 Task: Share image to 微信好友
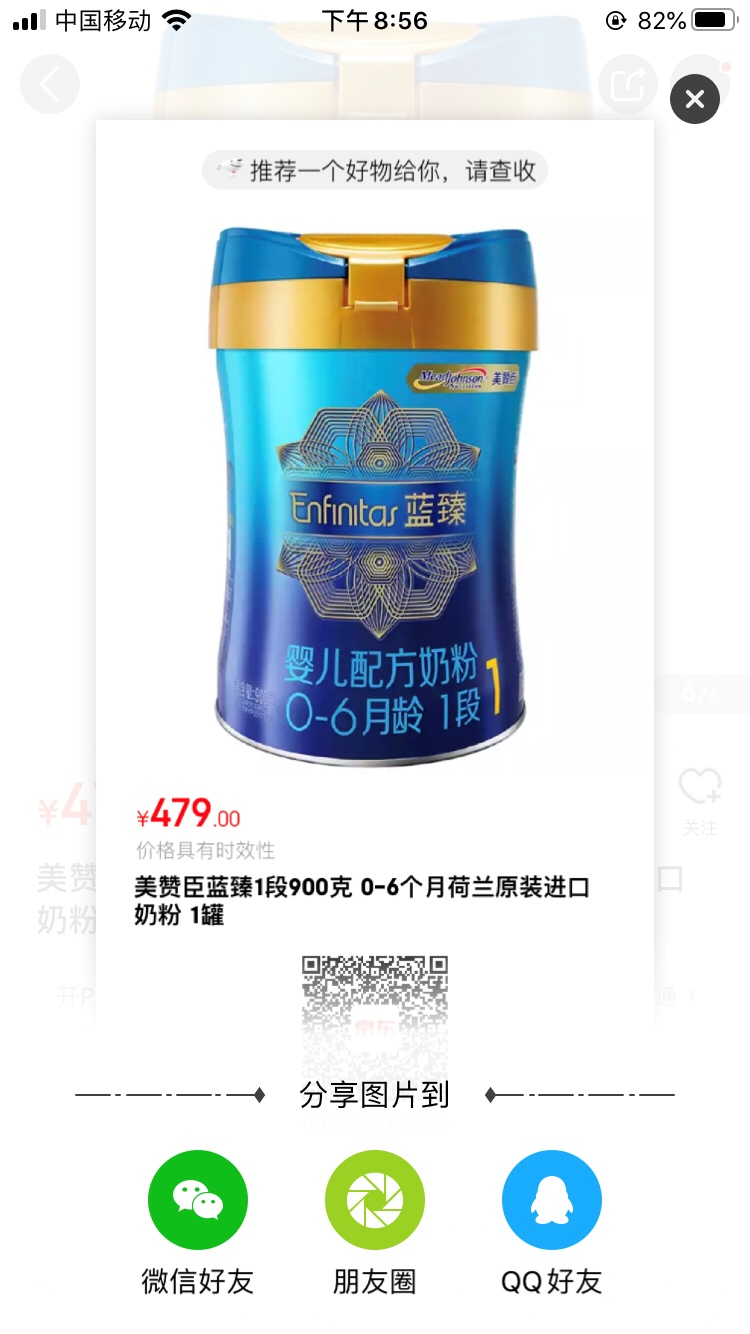point(198,1200)
